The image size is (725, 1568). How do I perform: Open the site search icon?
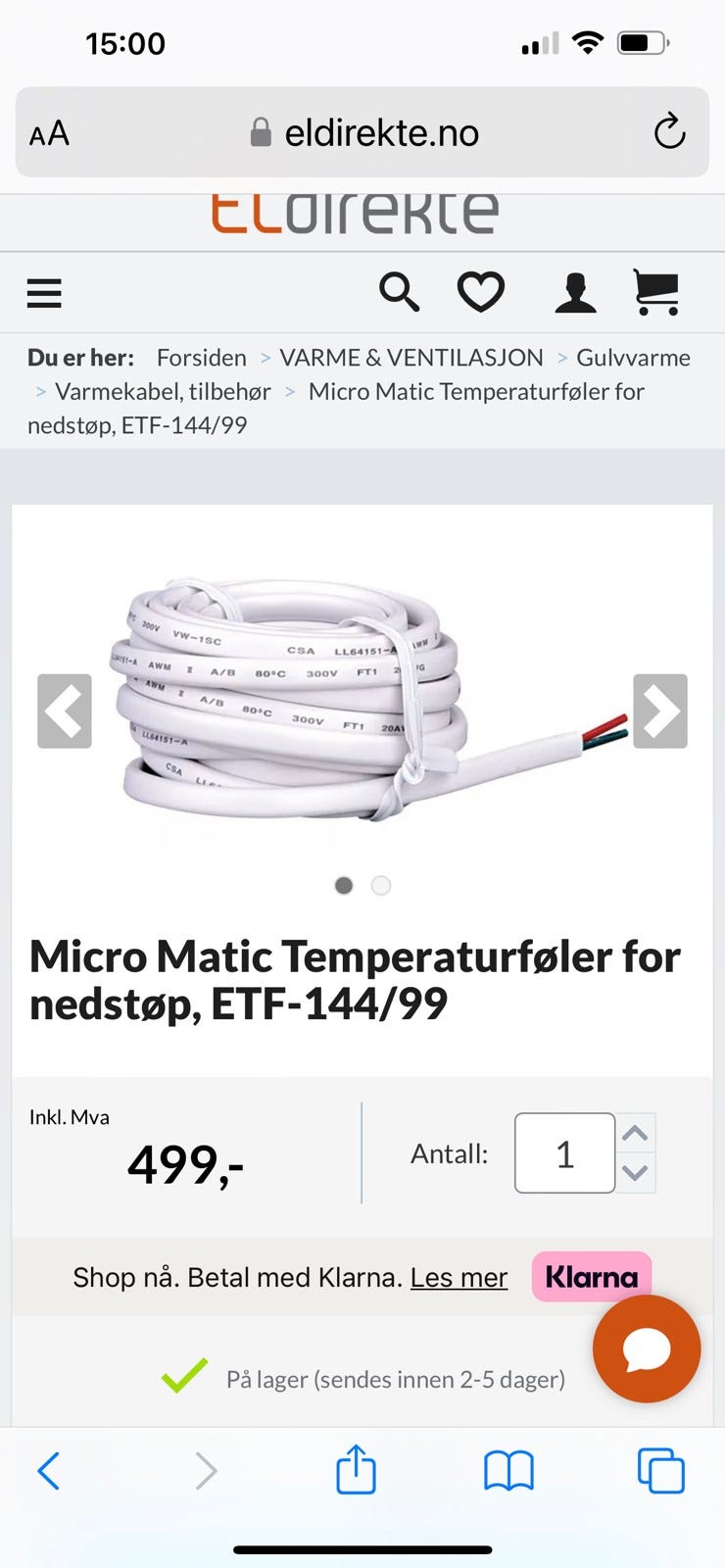tap(399, 292)
